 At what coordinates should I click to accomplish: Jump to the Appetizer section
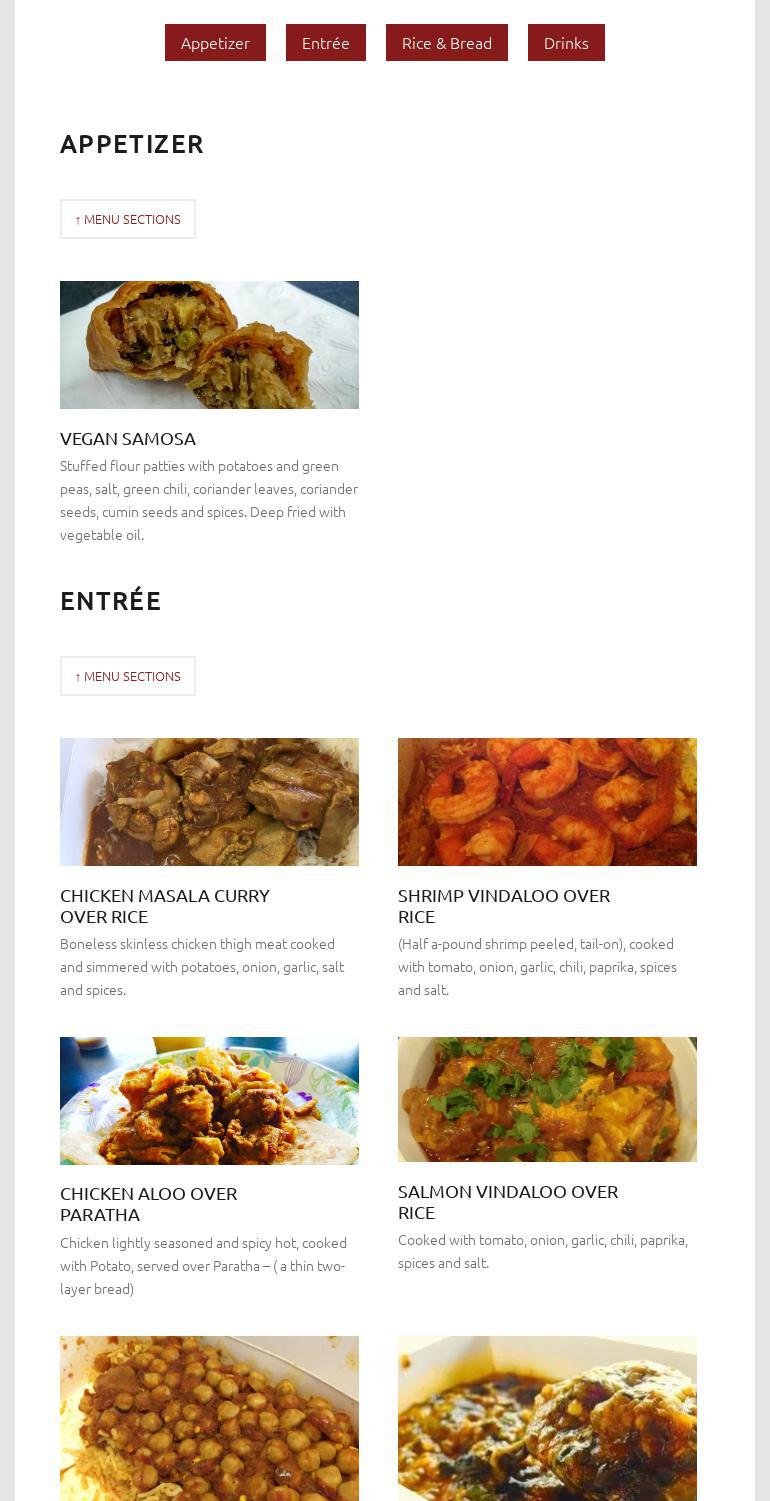coord(215,43)
